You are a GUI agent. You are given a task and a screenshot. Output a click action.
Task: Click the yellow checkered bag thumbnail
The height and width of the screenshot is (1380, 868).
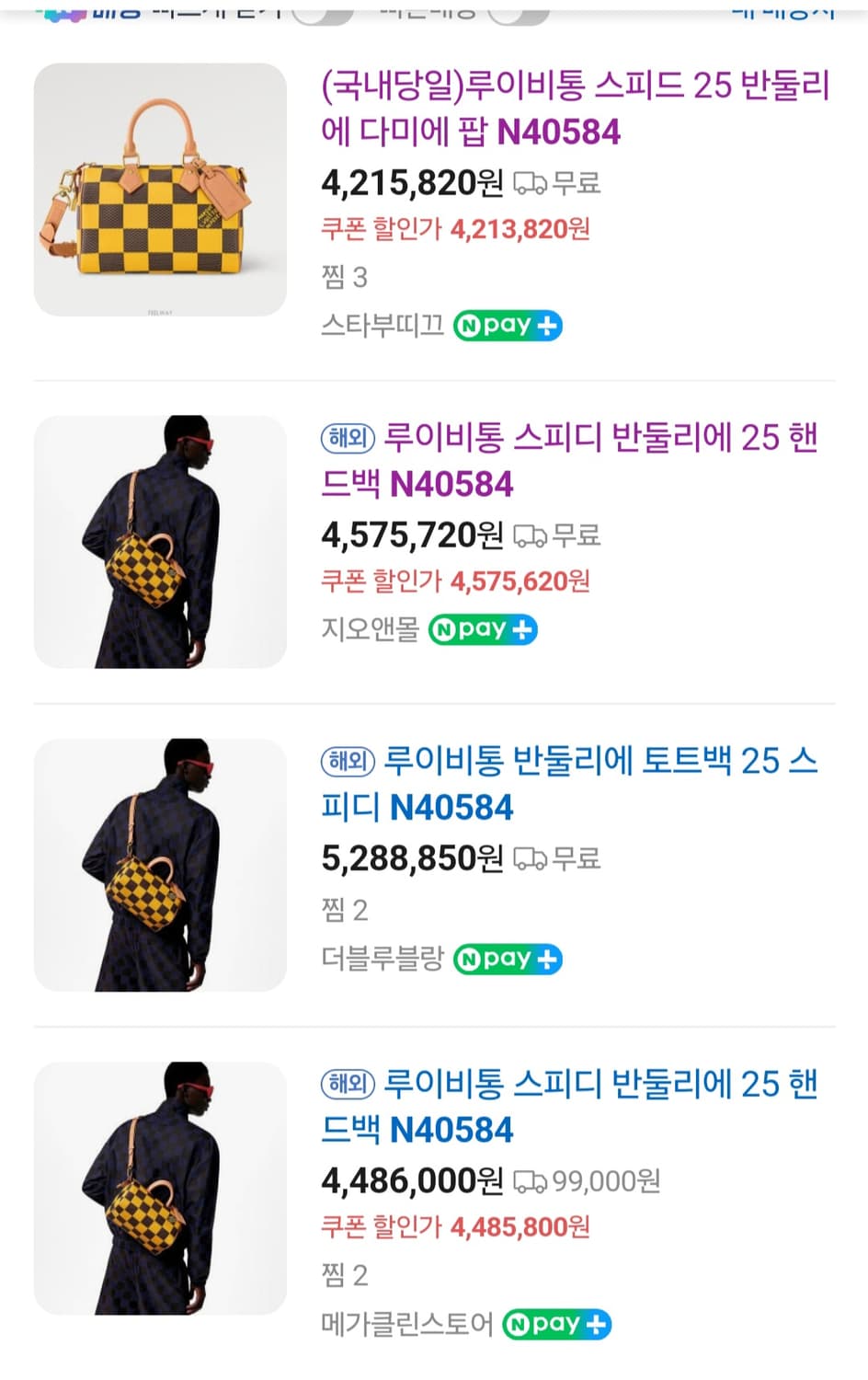[x=158, y=189]
